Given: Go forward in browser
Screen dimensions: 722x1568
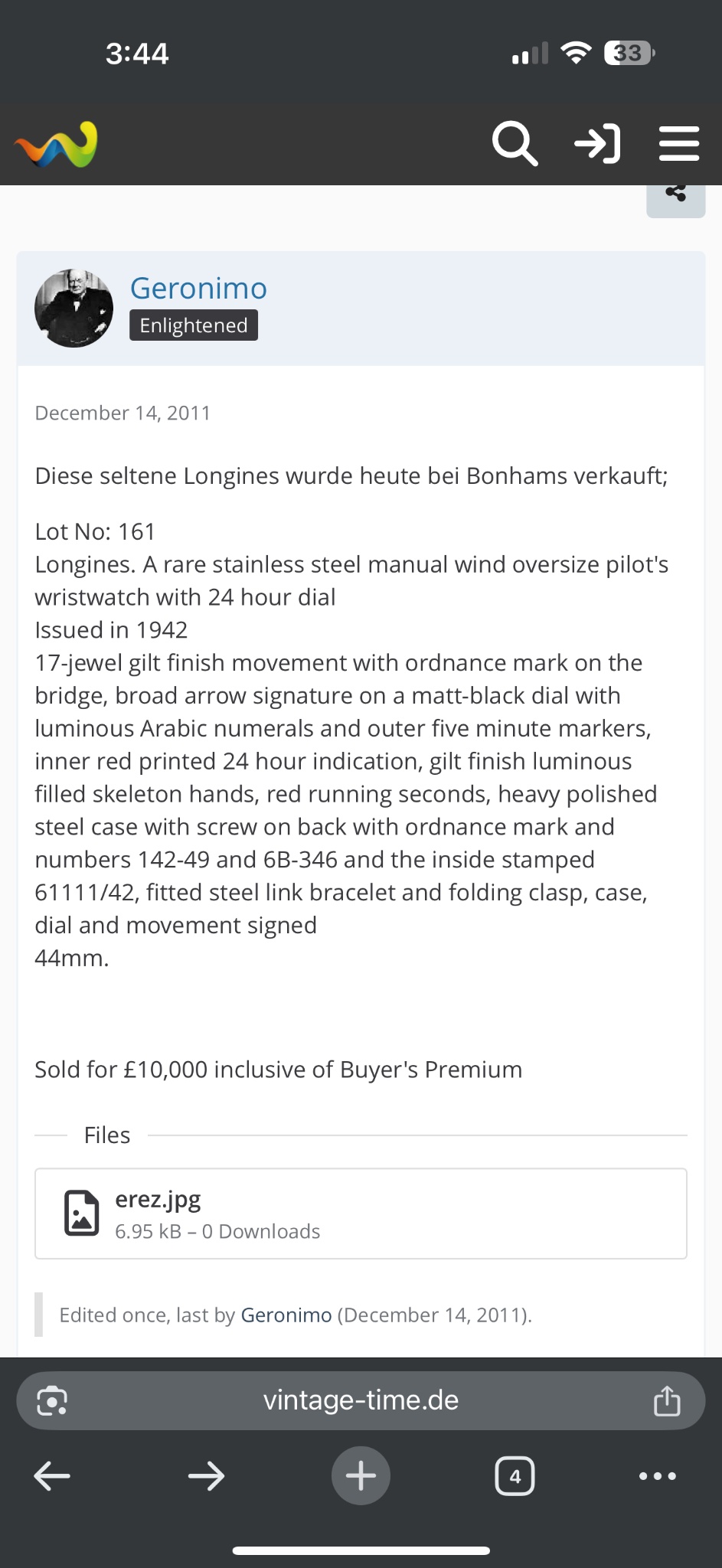Looking at the screenshot, I should pos(207,1475).
